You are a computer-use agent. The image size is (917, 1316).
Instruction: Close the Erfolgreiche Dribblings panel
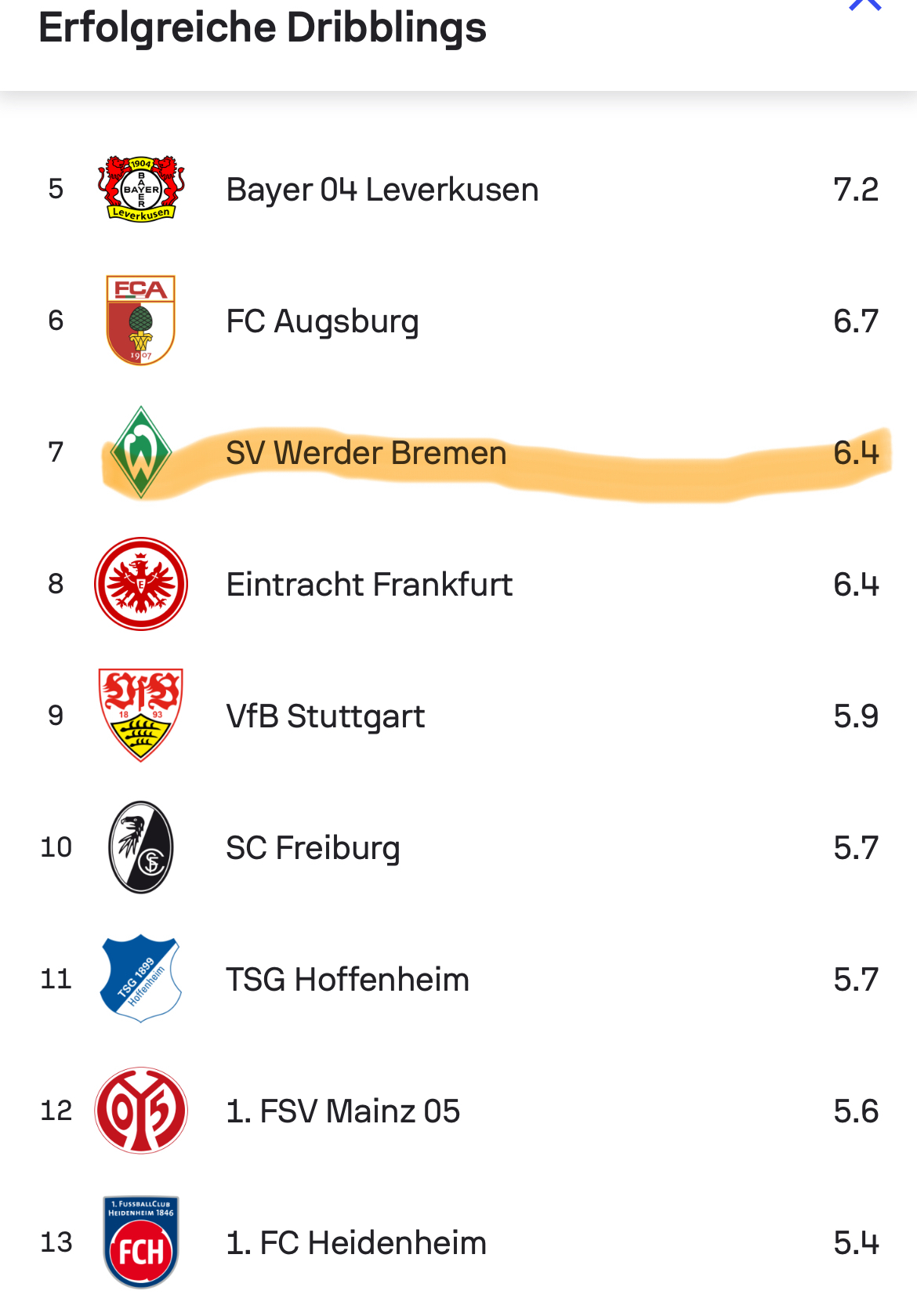point(865,5)
